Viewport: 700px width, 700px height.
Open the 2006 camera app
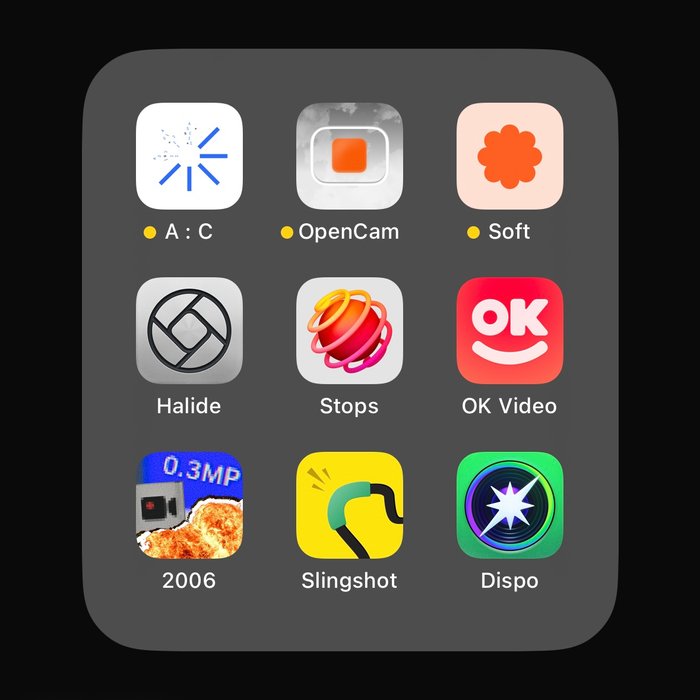[189, 505]
